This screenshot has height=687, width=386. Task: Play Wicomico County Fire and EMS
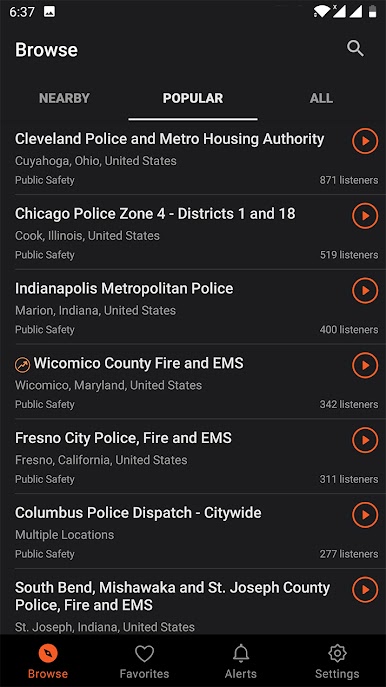click(x=365, y=365)
